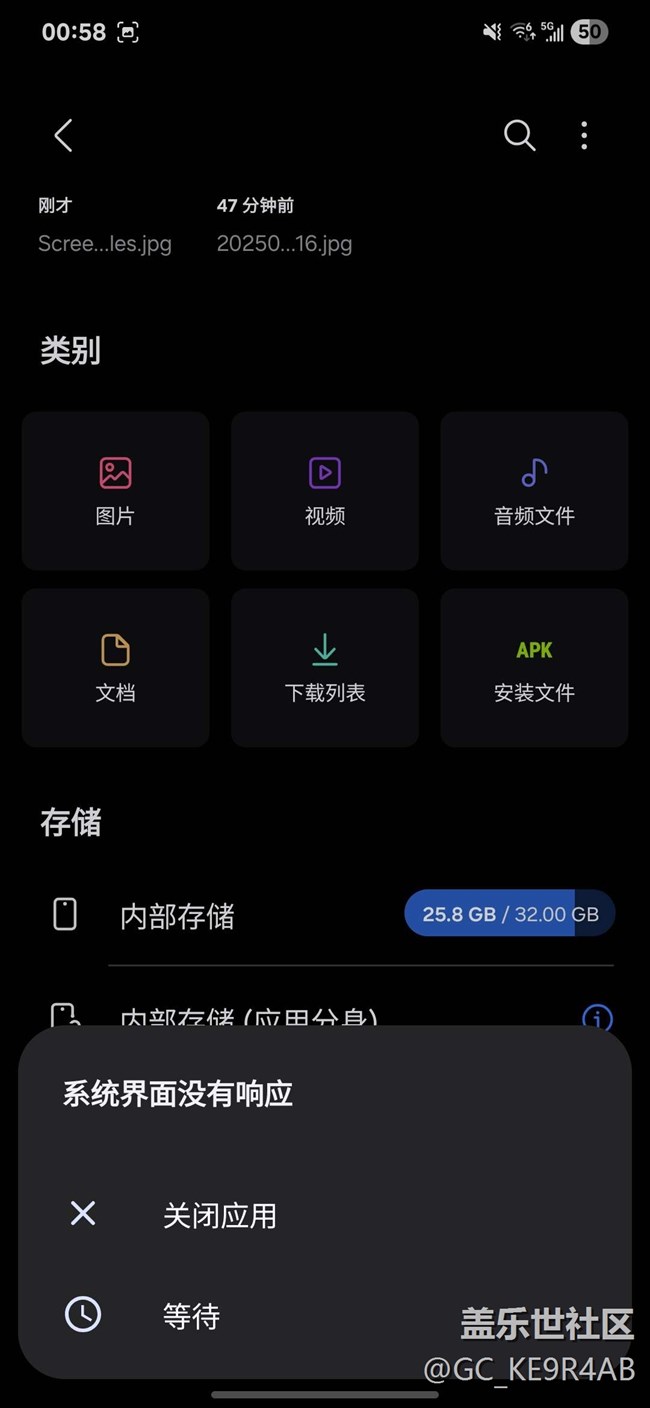
Task: Open the recent 20250...16.jpg file
Action: click(x=284, y=243)
